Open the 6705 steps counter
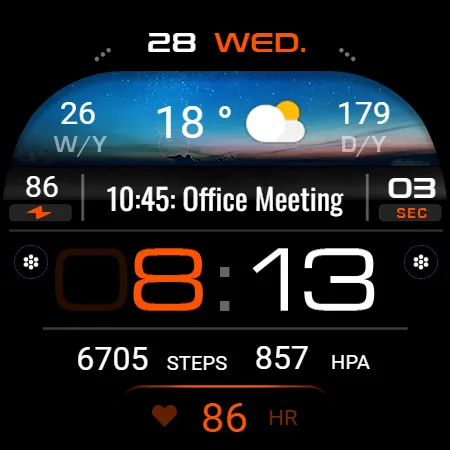This screenshot has height=450, width=450. [x=152, y=359]
